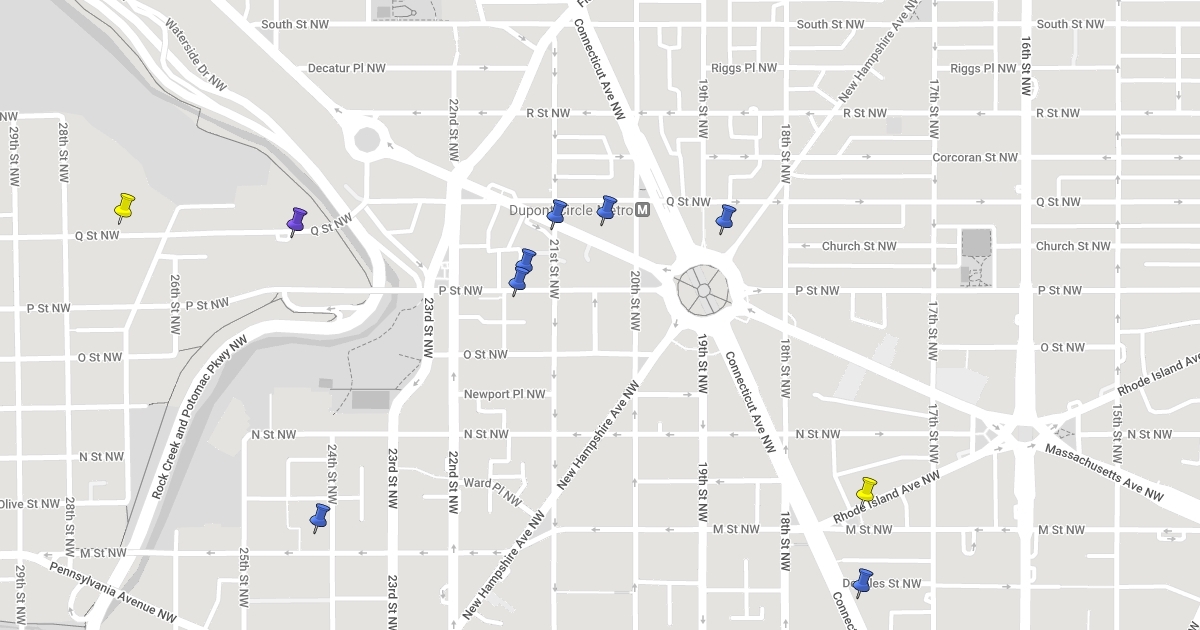Select the blue pin beside 19th St NW
Viewport: 1200px width, 630px height.
pyautogui.click(x=727, y=216)
